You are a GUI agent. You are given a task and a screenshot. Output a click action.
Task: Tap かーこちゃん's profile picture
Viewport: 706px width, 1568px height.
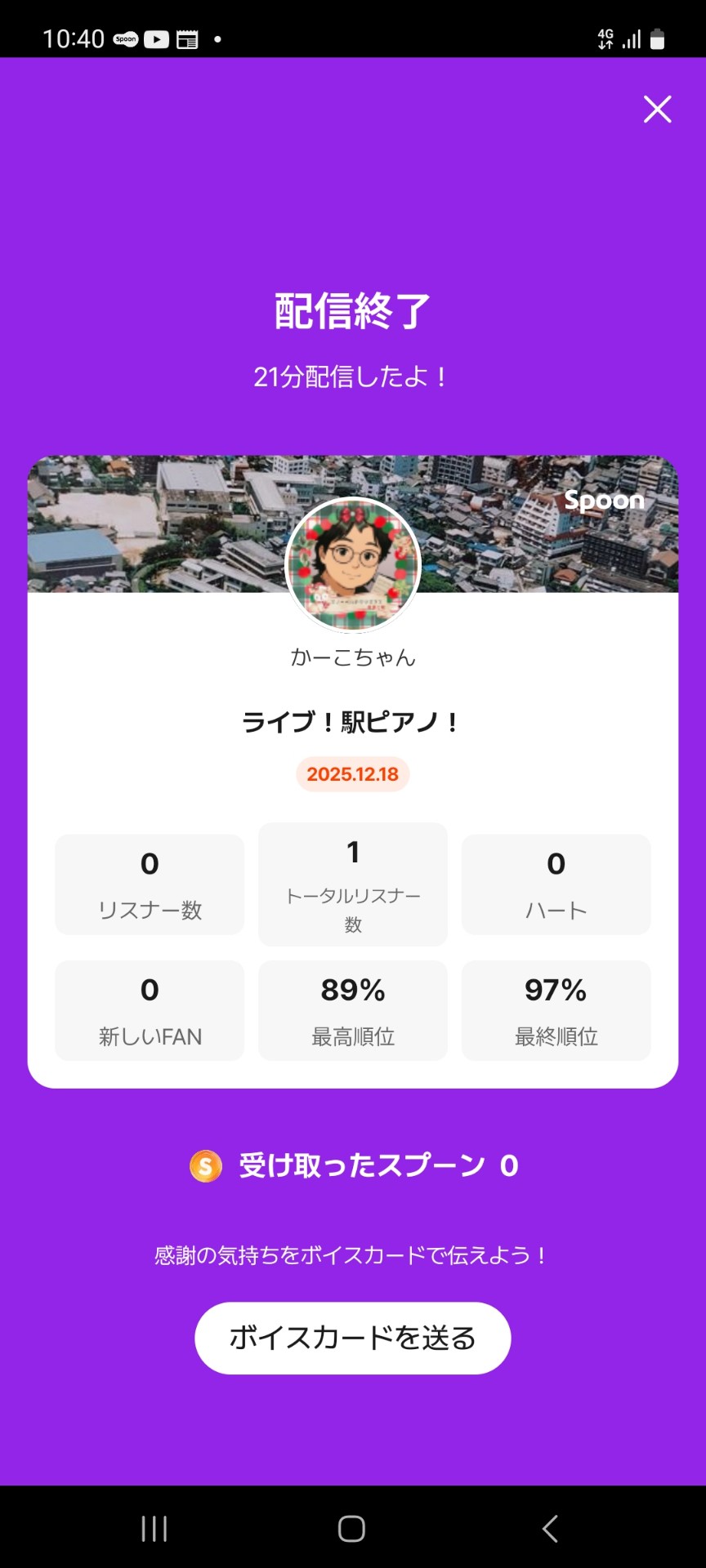(352, 564)
